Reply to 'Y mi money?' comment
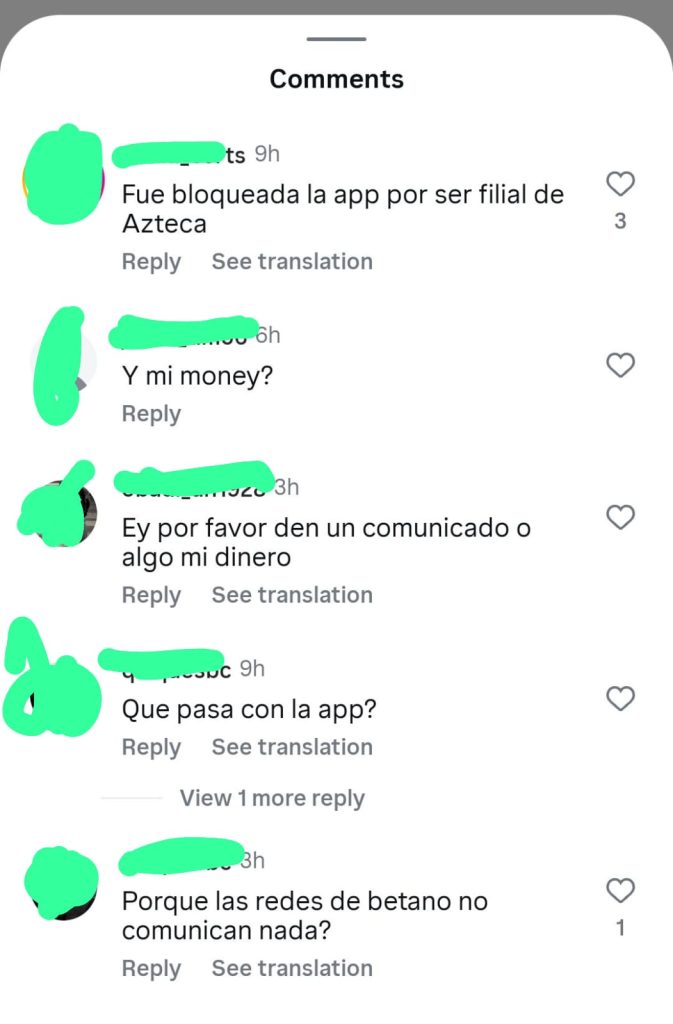673x1024 pixels. click(151, 414)
